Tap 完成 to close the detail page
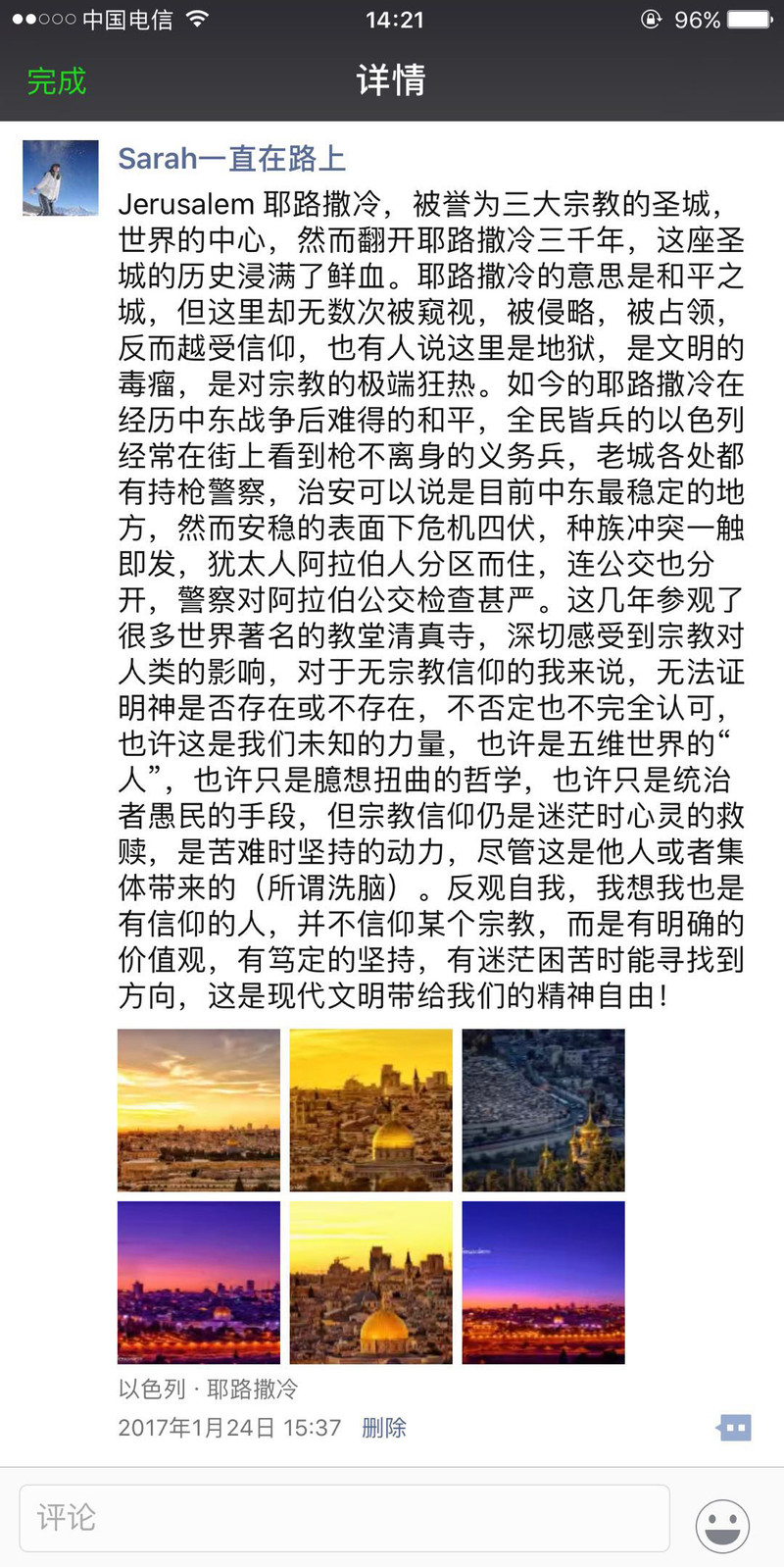The width and height of the screenshot is (784, 1567). pyautogui.click(x=57, y=81)
